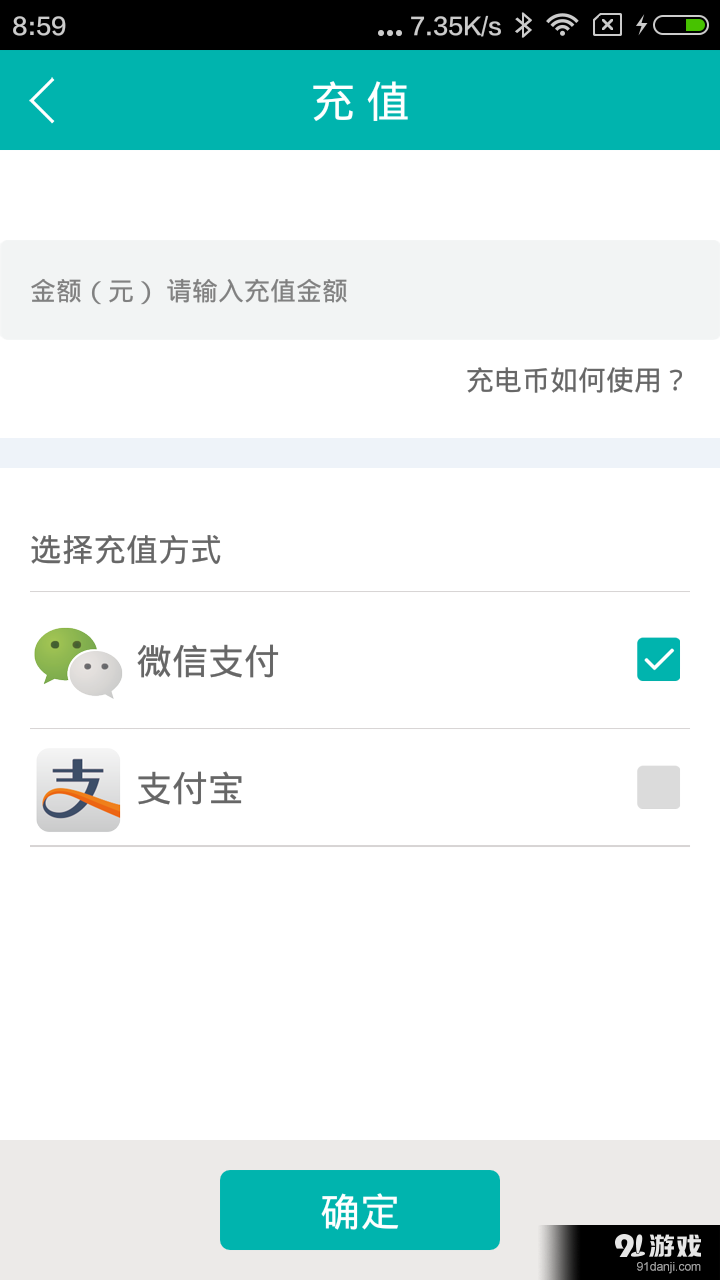
Task: Tap the 充值 page title
Action: (x=360, y=100)
